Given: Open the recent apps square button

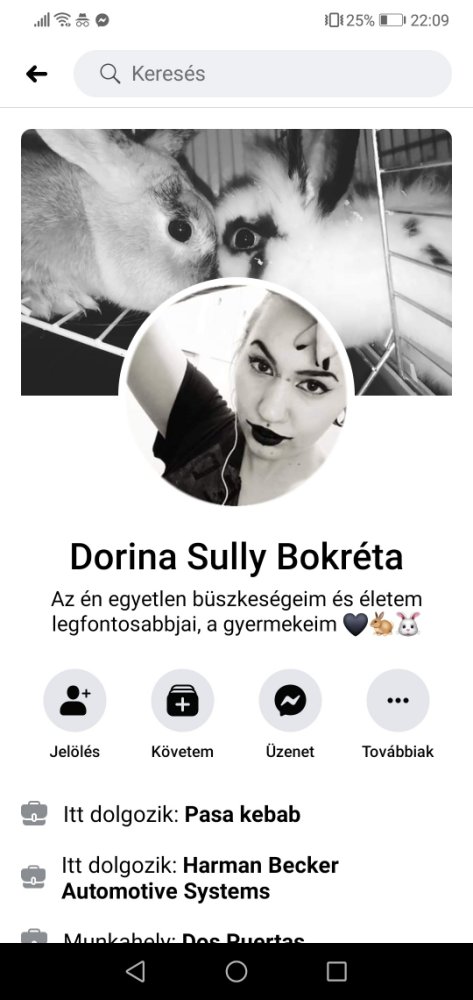Looking at the screenshot, I should click(x=337, y=971).
